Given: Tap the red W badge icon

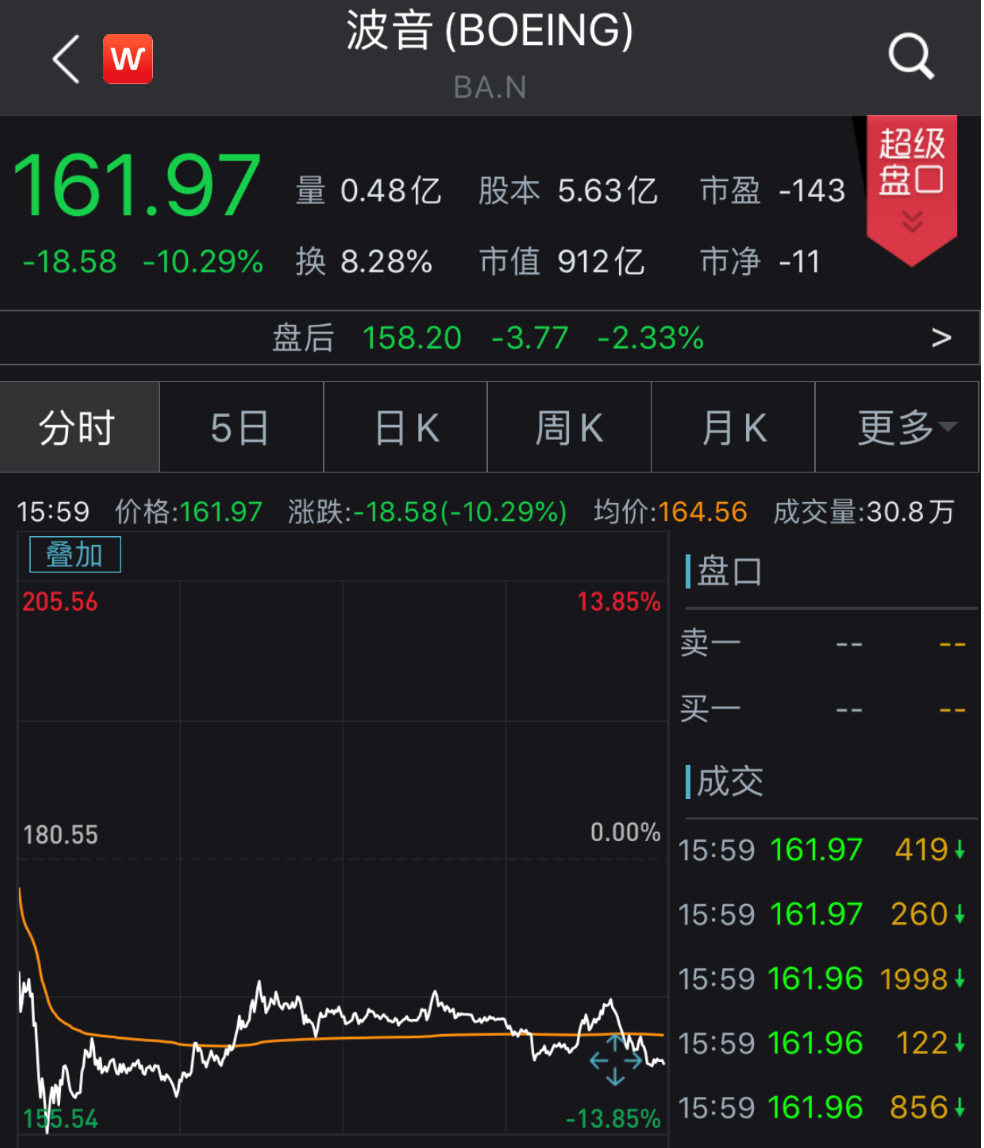Looking at the screenshot, I should (x=128, y=59).
